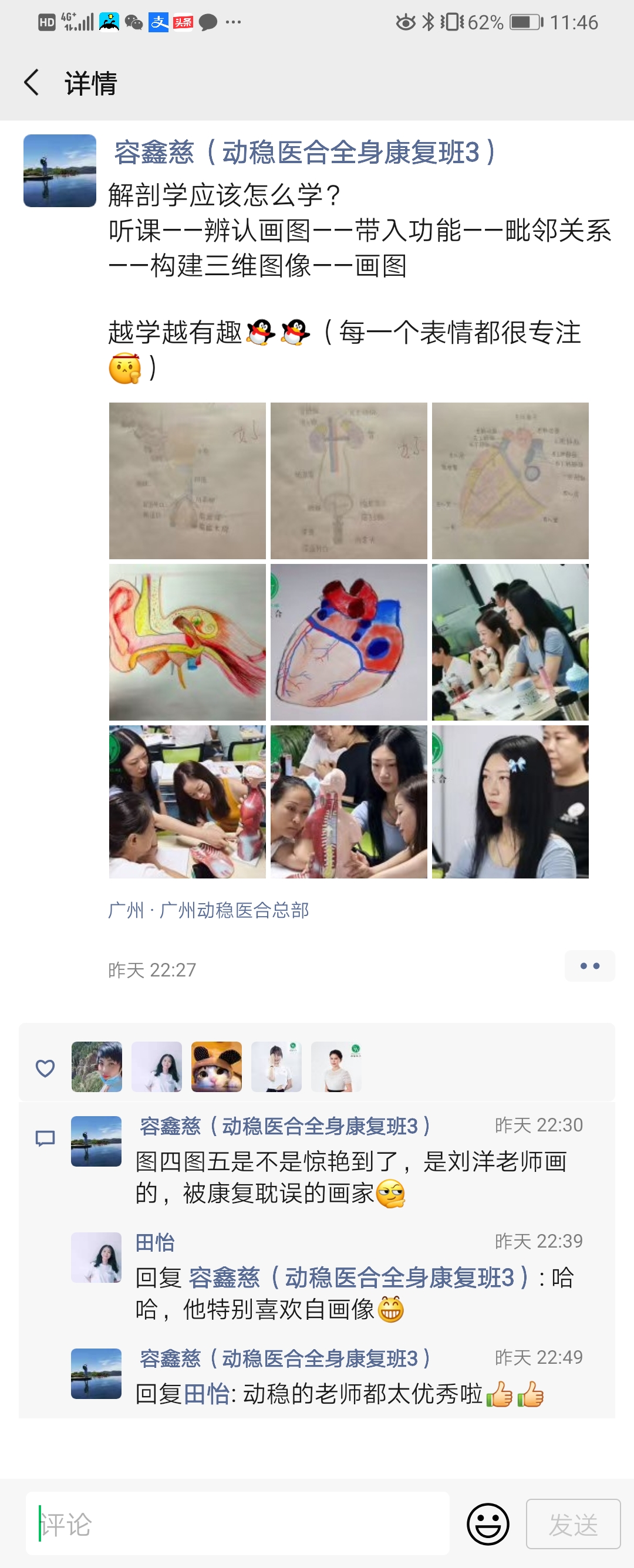The image size is (634, 1568).
Task: Go back from the 详情 page
Action: coord(32,83)
